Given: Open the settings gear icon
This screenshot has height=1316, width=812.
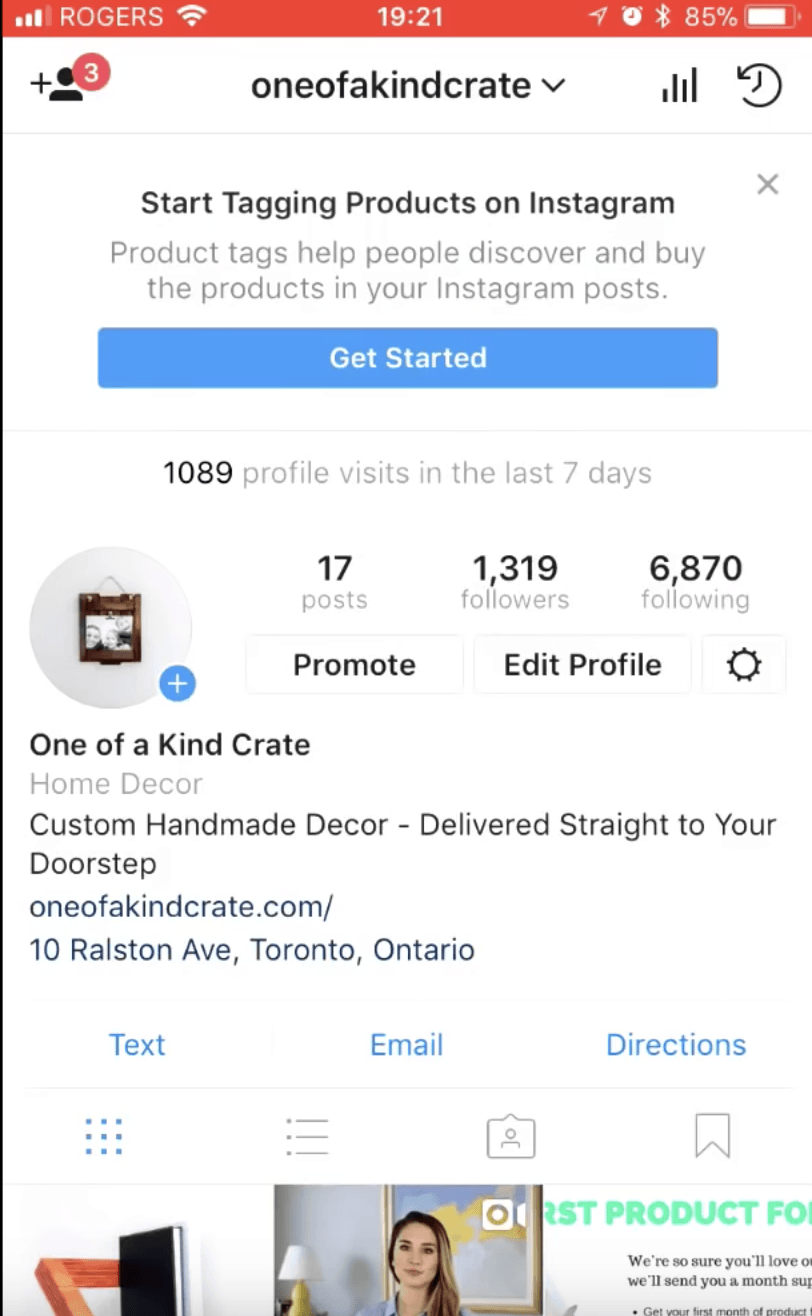Looking at the screenshot, I should (x=743, y=665).
